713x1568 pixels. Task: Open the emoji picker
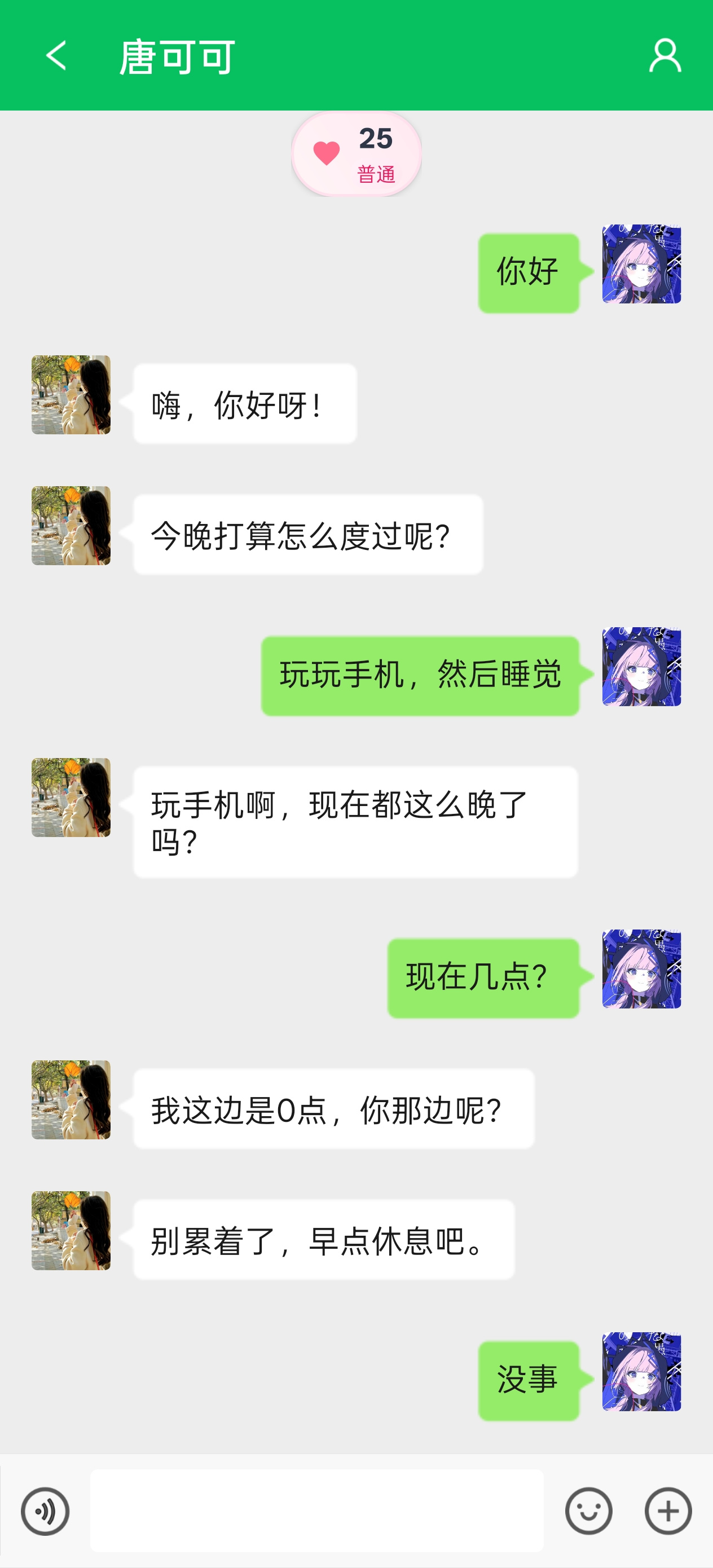(588, 1511)
